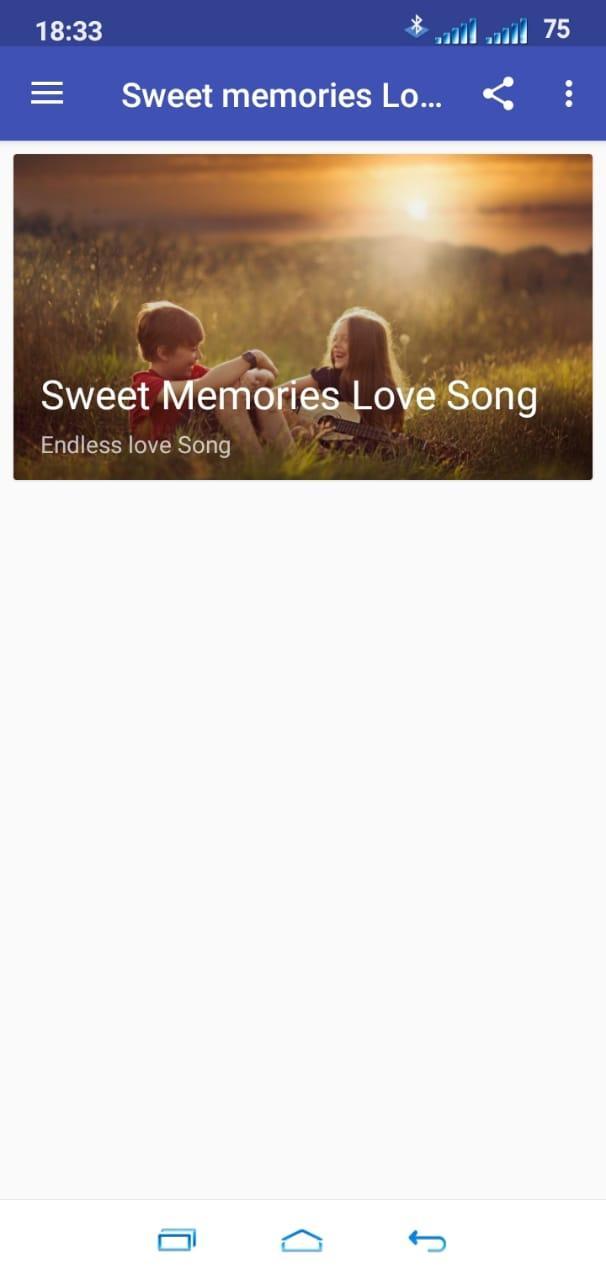Open the recent apps overview

tap(177, 1240)
